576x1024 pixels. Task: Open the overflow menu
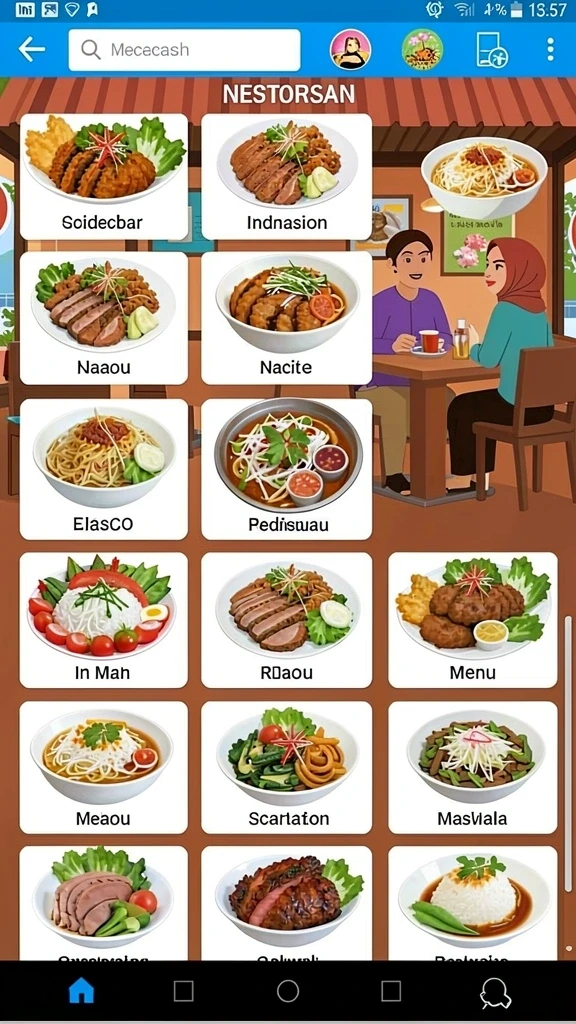click(551, 49)
